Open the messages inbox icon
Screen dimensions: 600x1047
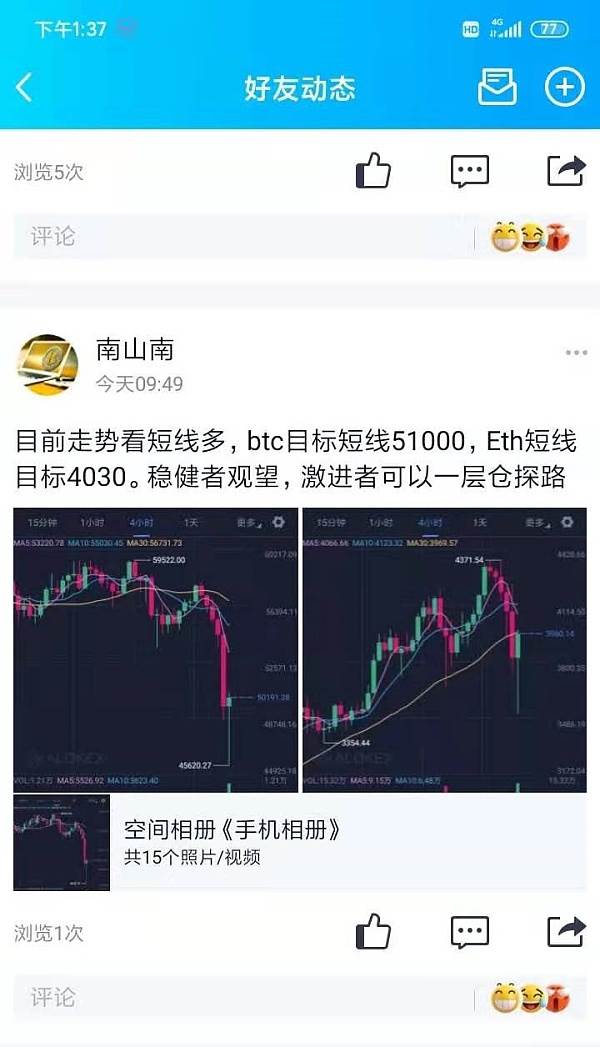(497, 87)
